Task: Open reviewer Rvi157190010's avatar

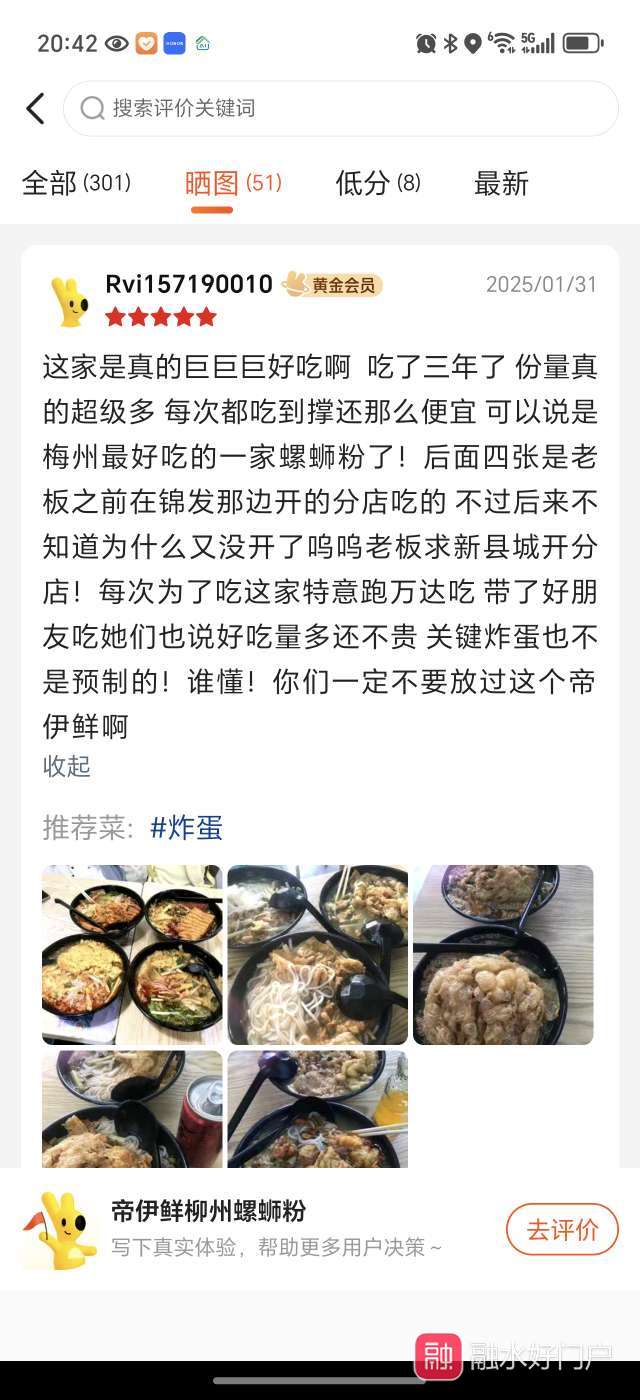Action: (x=70, y=301)
